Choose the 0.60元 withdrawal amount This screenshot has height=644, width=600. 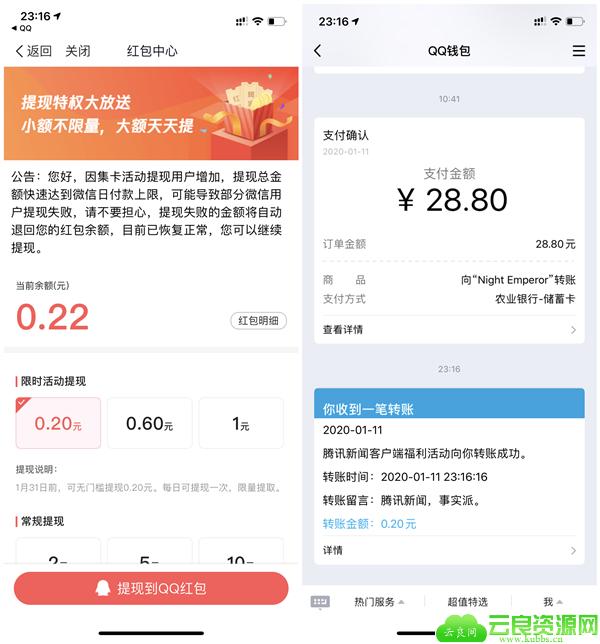150,423
